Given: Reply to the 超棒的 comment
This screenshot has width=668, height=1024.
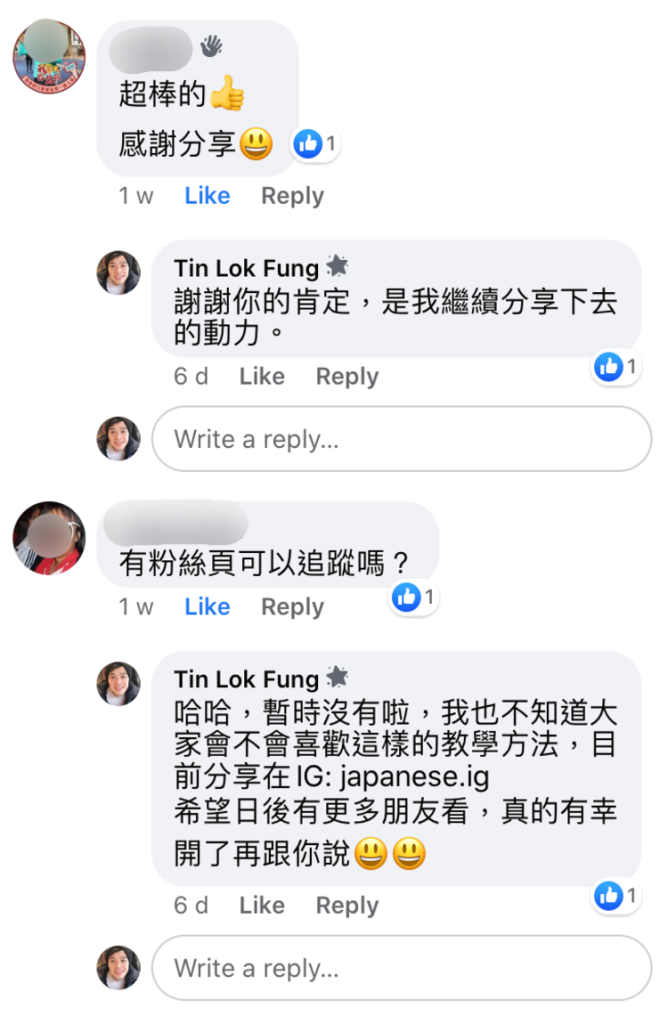Looking at the screenshot, I should [x=292, y=196].
